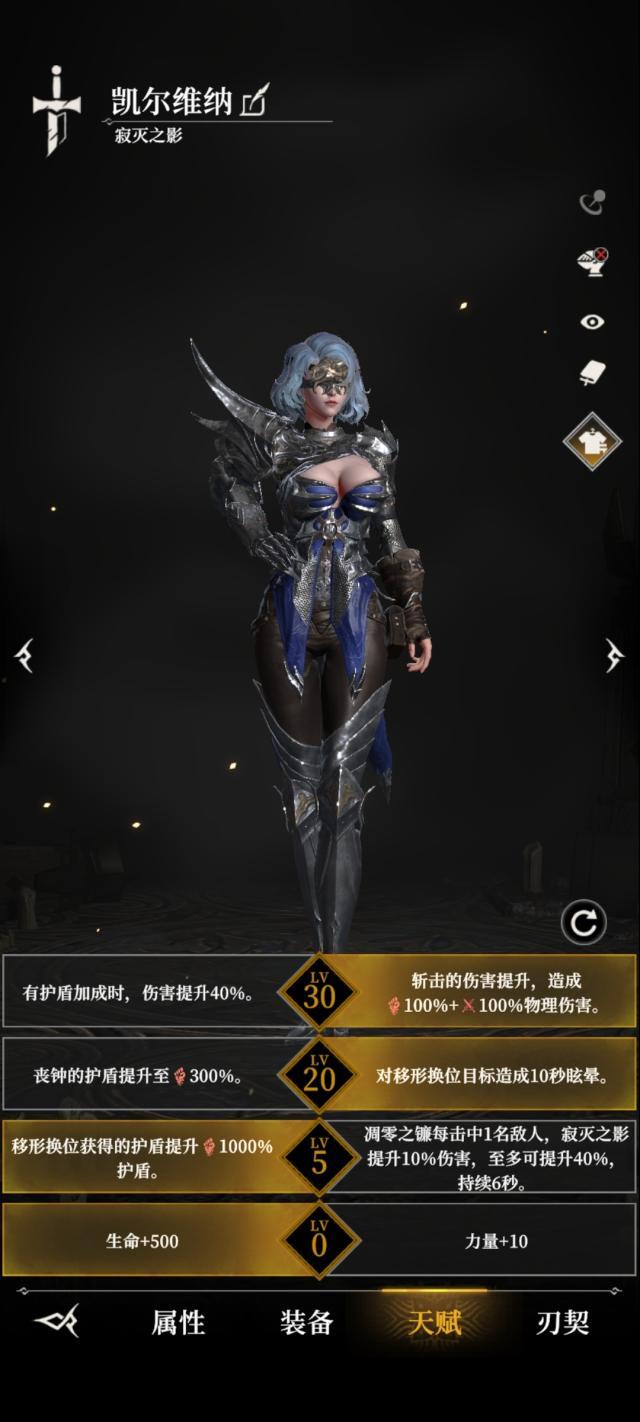Select LV20 talent 丧钟的护盾提升至300%
This screenshot has width=640, height=1422.
pos(140,1076)
